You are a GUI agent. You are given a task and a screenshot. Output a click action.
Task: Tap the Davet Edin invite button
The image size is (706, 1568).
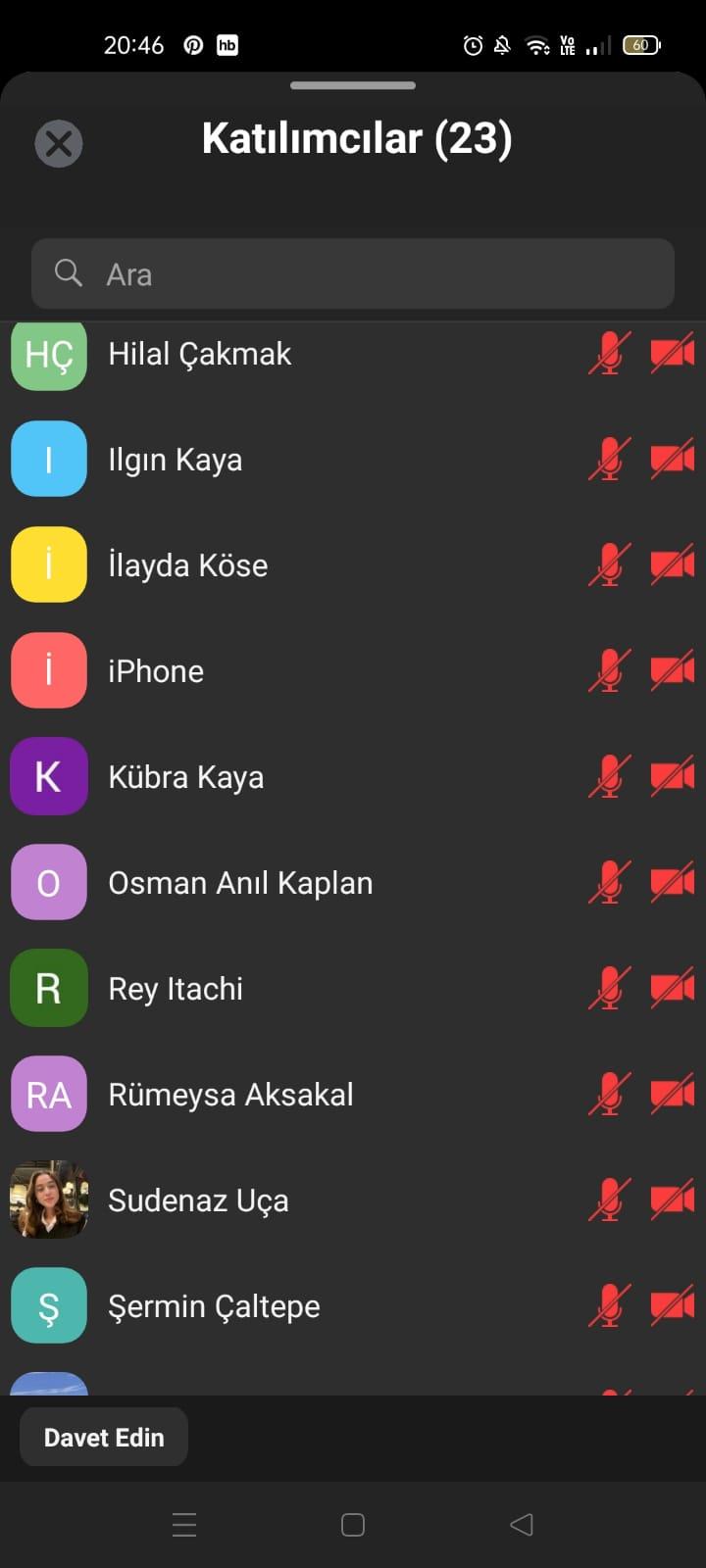(x=104, y=1437)
